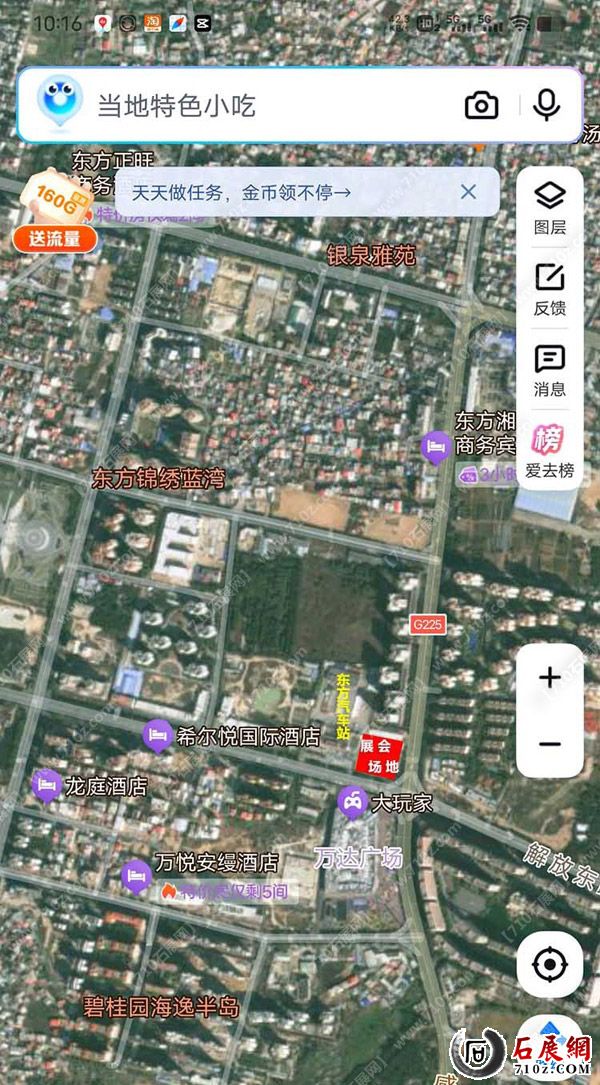Start voice search with the microphone
The height and width of the screenshot is (1085, 600).
(x=546, y=104)
